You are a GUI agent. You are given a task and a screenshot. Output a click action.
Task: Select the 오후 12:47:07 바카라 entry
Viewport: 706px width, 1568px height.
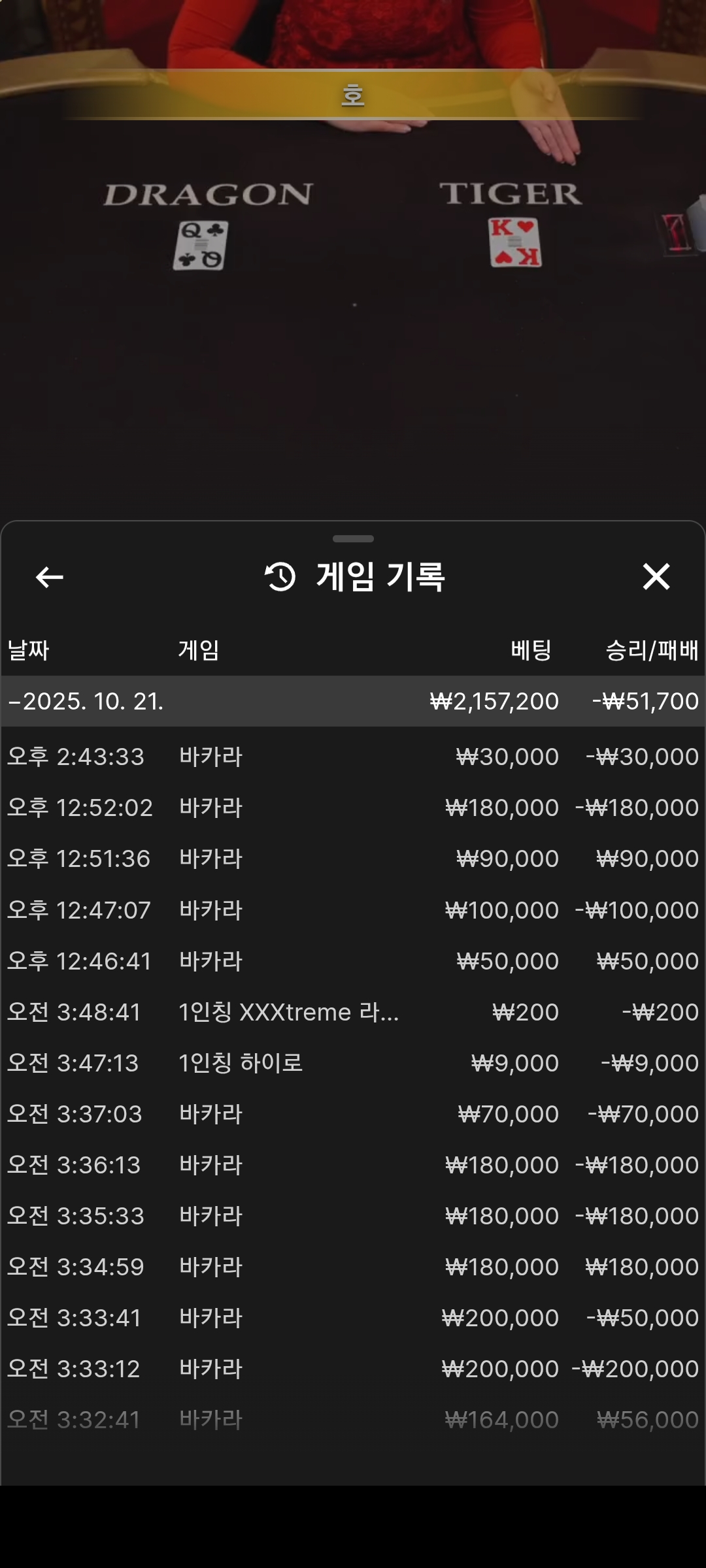coord(353,910)
